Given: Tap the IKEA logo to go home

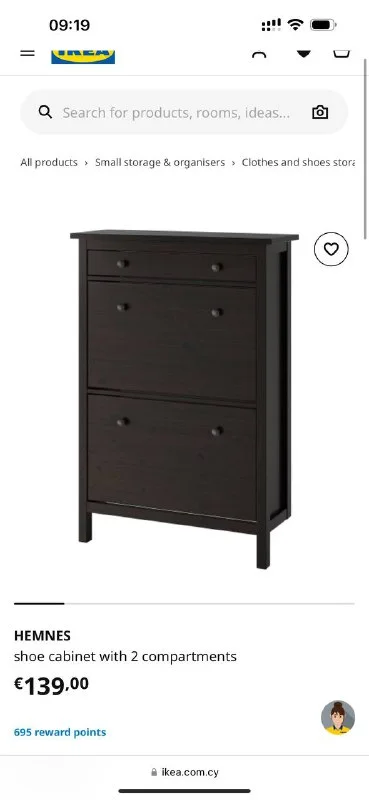Looking at the screenshot, I should pos(83,57).
